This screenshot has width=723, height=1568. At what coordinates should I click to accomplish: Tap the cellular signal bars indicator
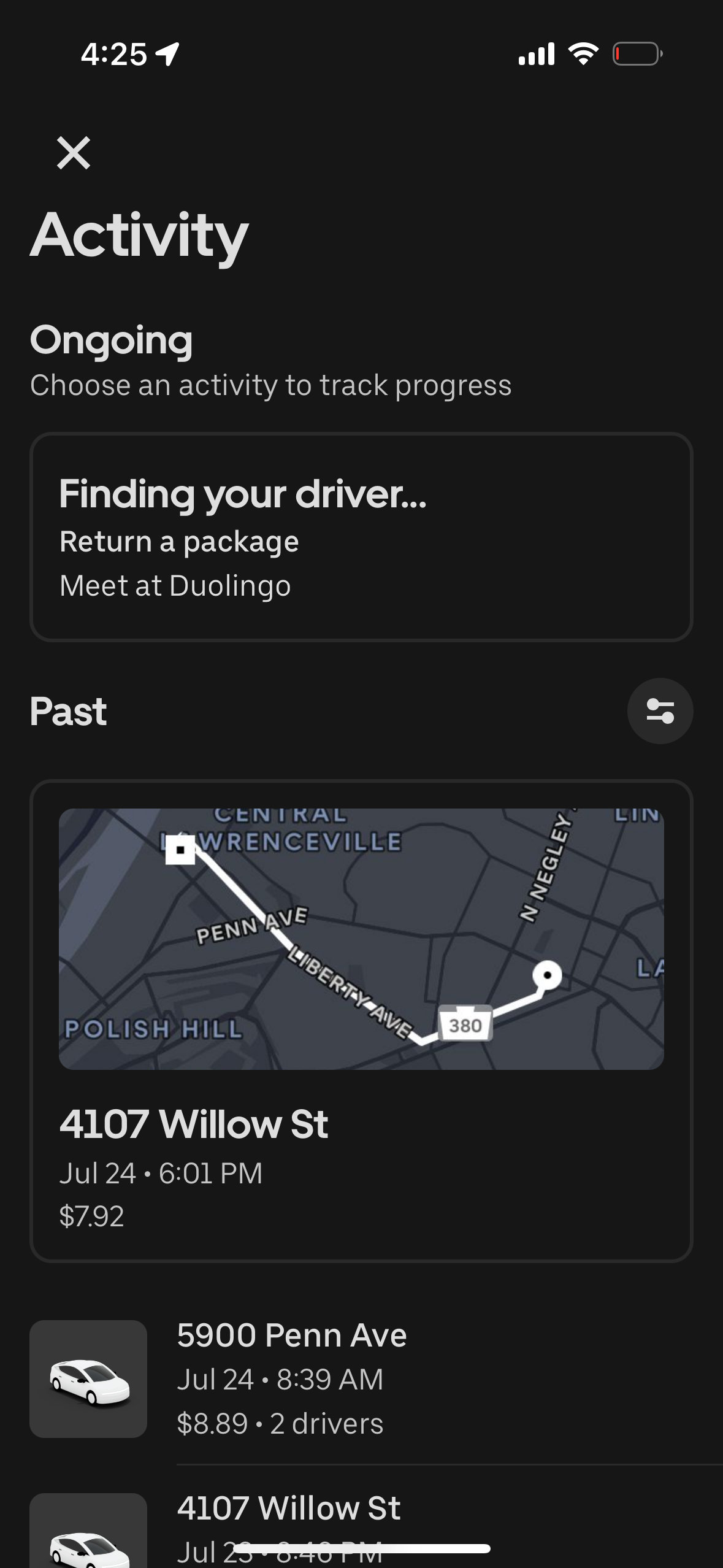537,55
